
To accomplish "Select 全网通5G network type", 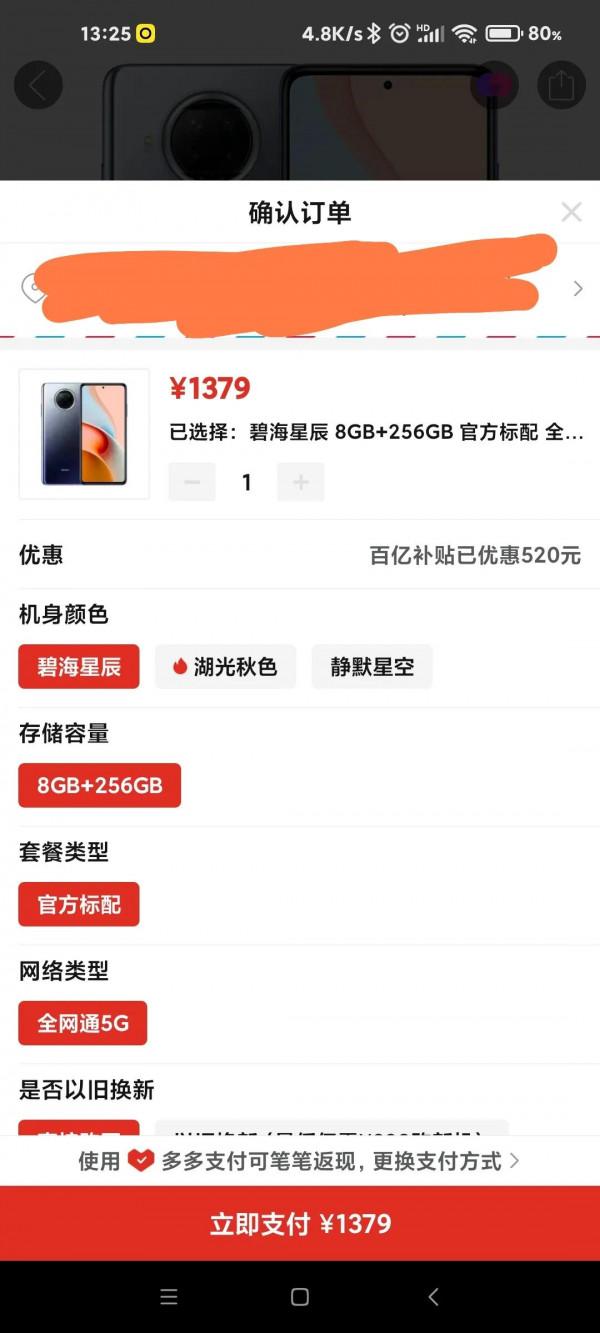I will coord(83,1023).
